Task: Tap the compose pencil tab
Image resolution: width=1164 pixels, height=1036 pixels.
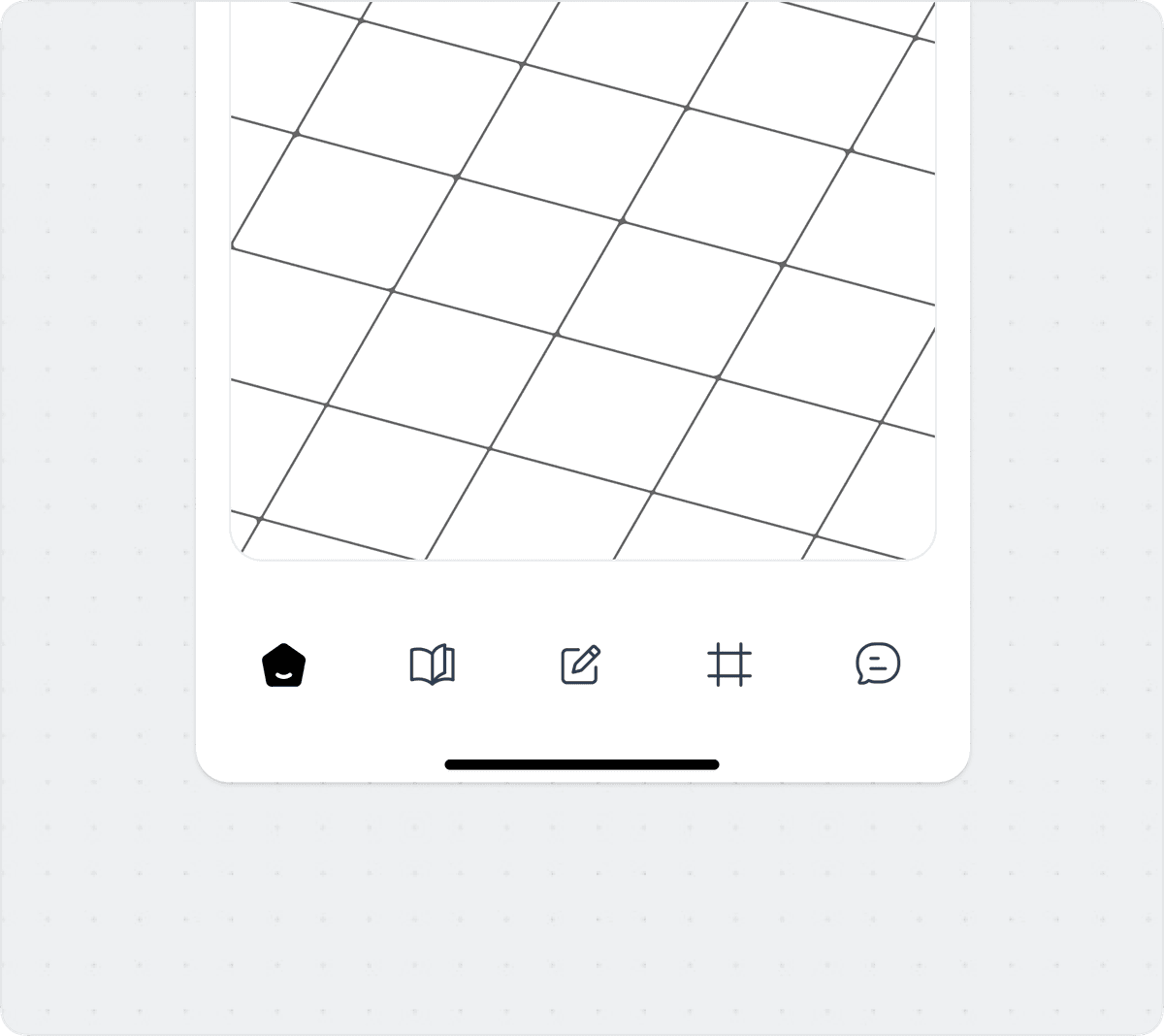Action: [x=581, y=665]
